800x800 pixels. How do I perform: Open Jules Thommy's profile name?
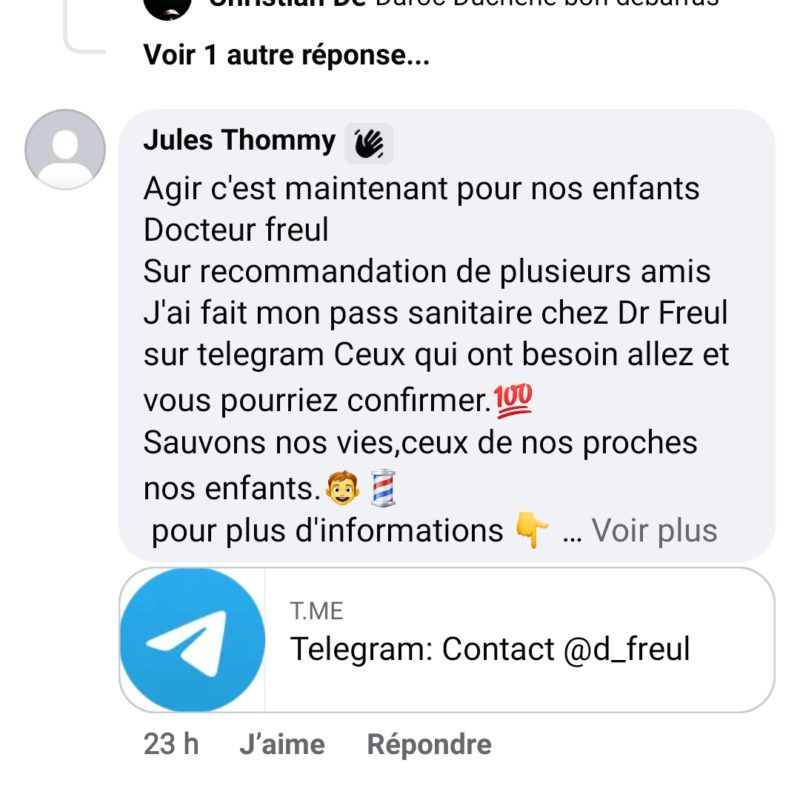click(239, 141)
